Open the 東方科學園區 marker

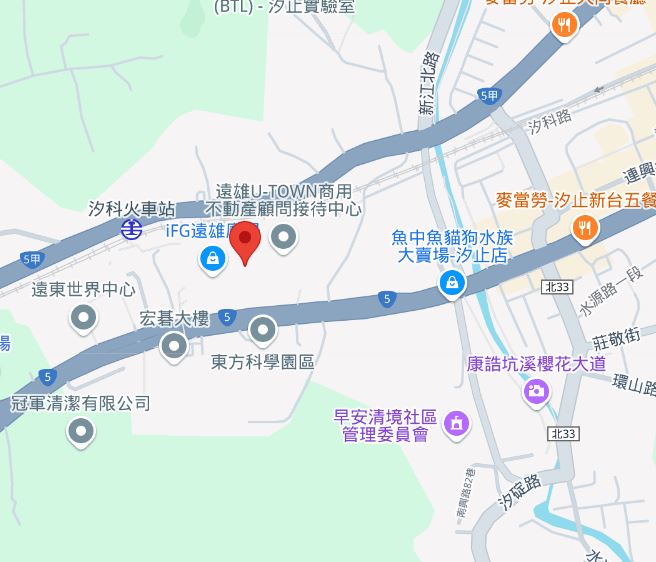pos(263,328)
